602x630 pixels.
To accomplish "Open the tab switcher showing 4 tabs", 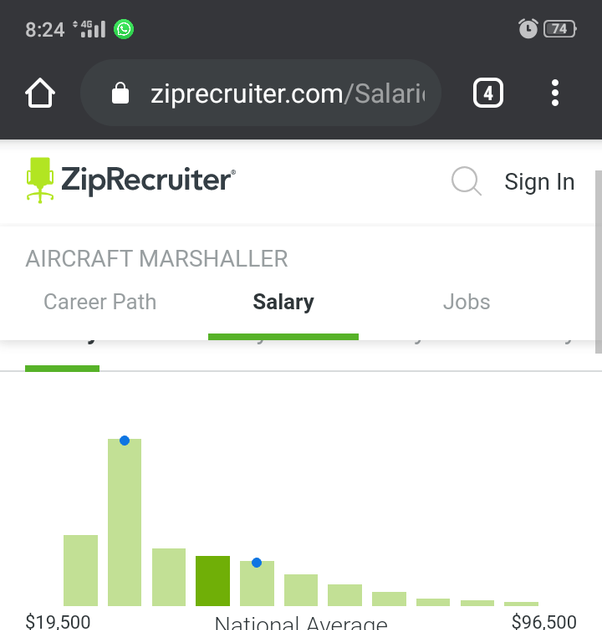I will point(487,94).
